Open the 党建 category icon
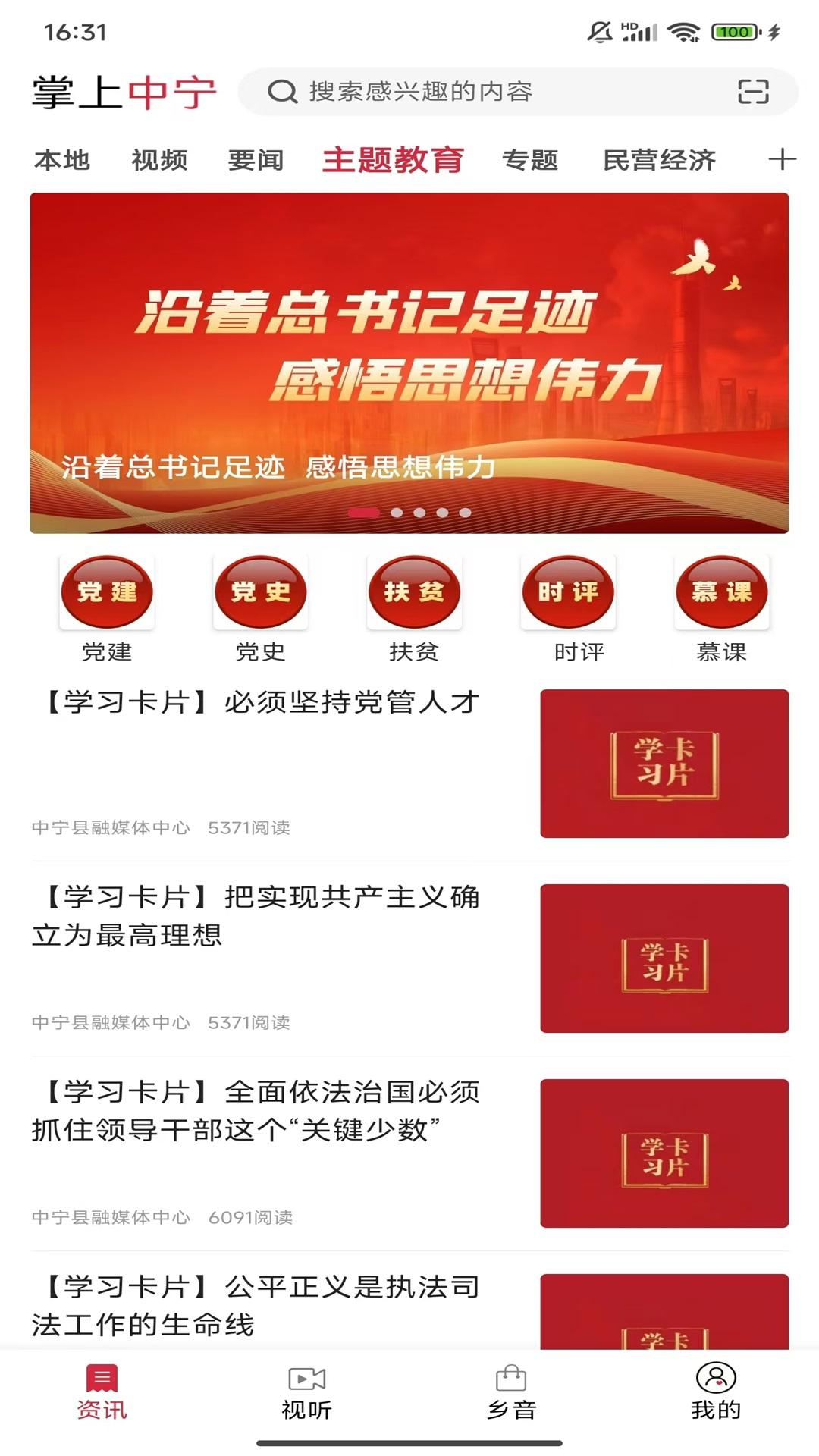The height and width of the screenshot is (1456, 819). click(107, 592)
